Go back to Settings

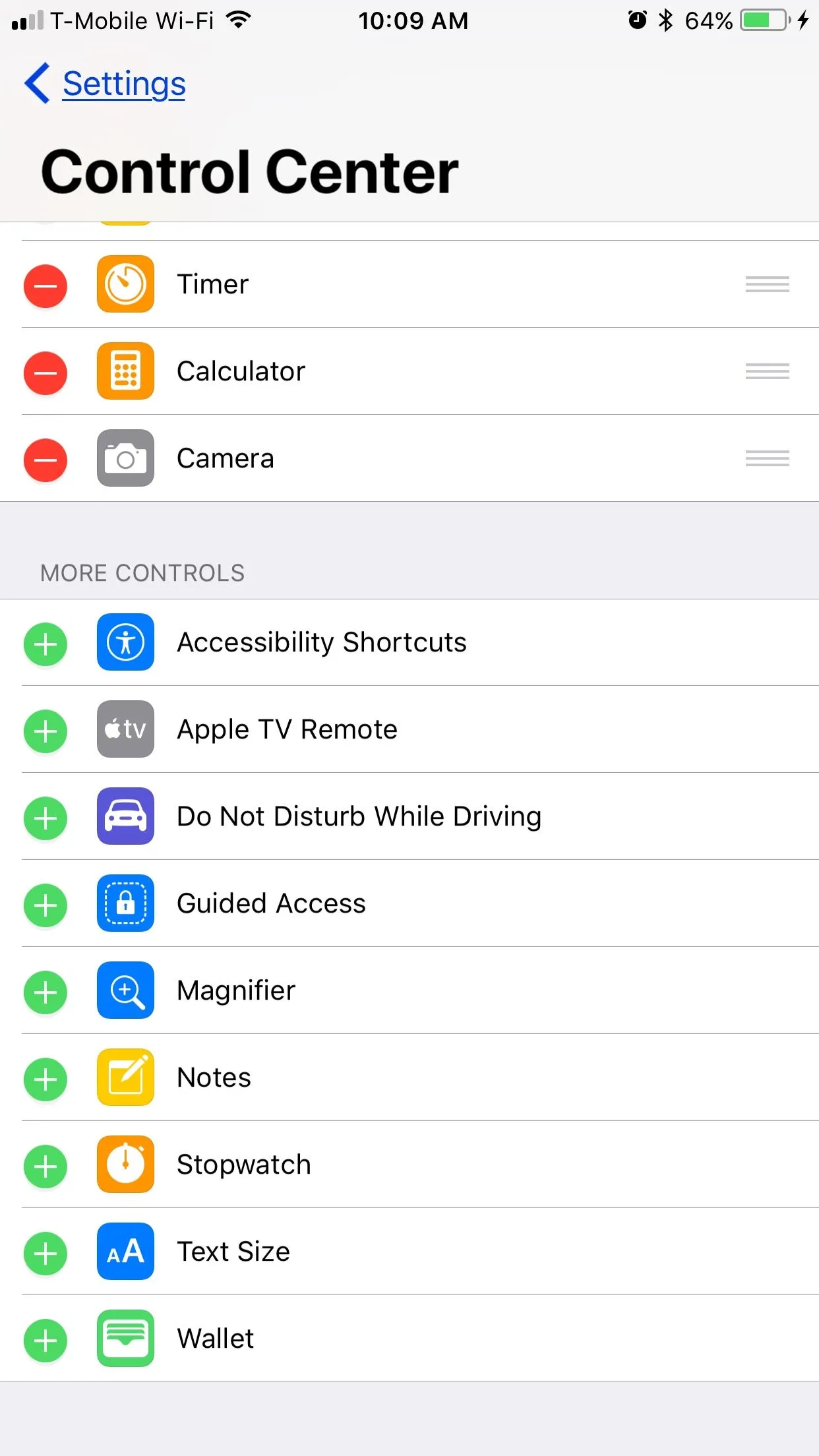[x=106, y=84]
